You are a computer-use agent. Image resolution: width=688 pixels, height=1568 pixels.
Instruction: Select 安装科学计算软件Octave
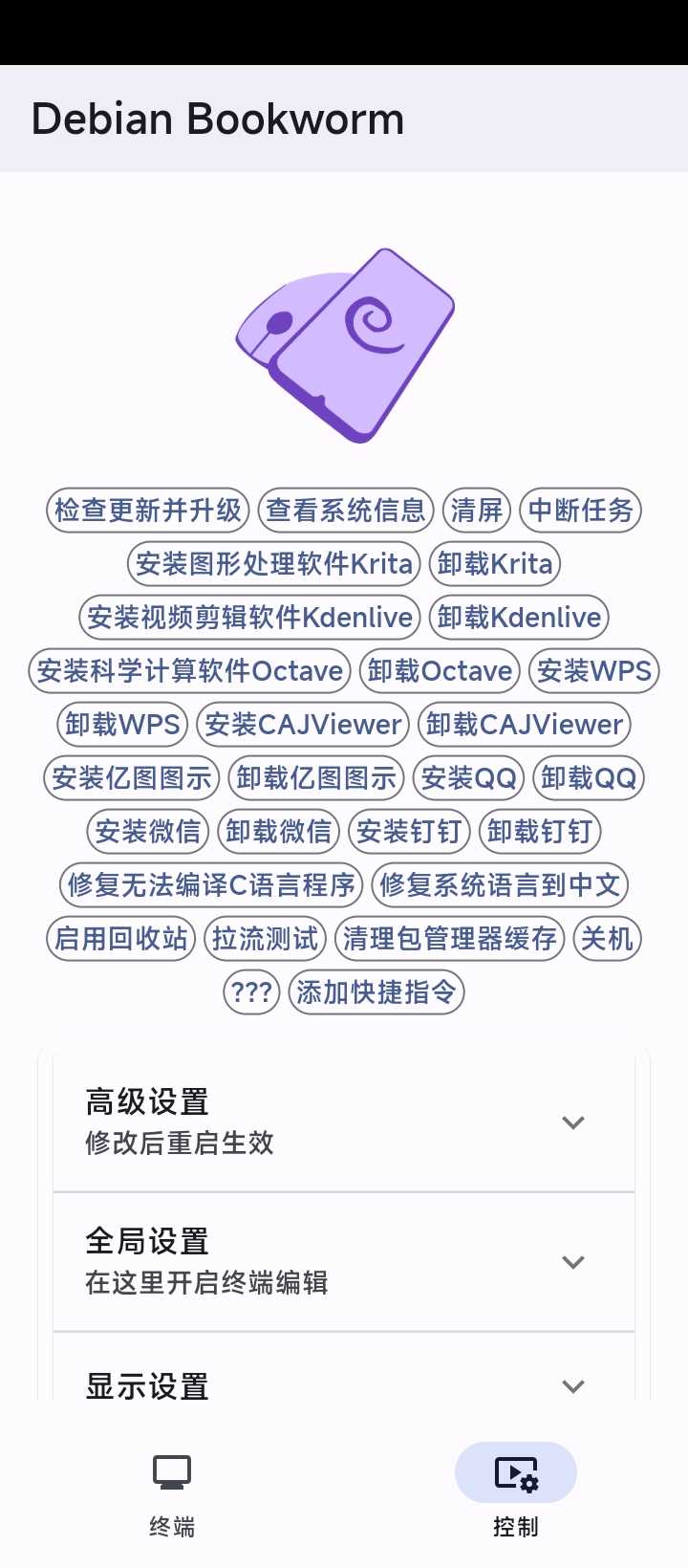[x=190, y=671]
